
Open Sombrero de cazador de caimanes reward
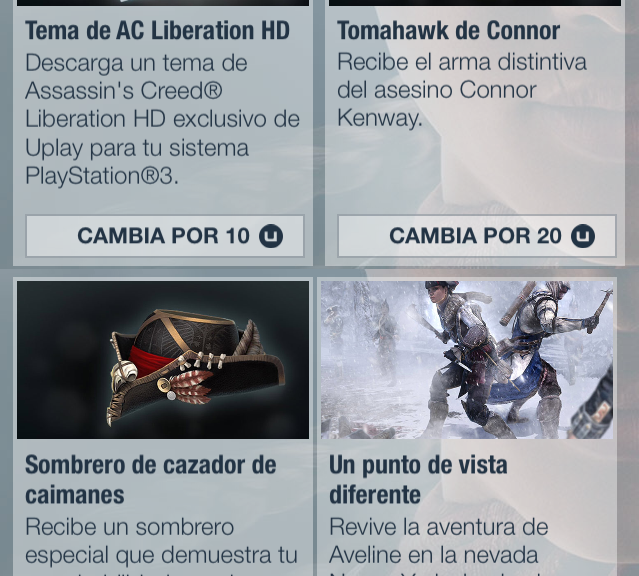tap(163, 361)
